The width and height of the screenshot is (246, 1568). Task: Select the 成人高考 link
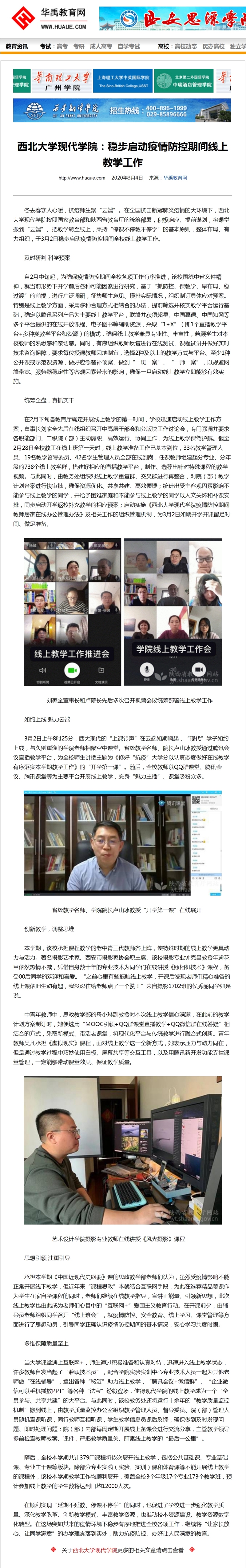[x=101, y=46]
